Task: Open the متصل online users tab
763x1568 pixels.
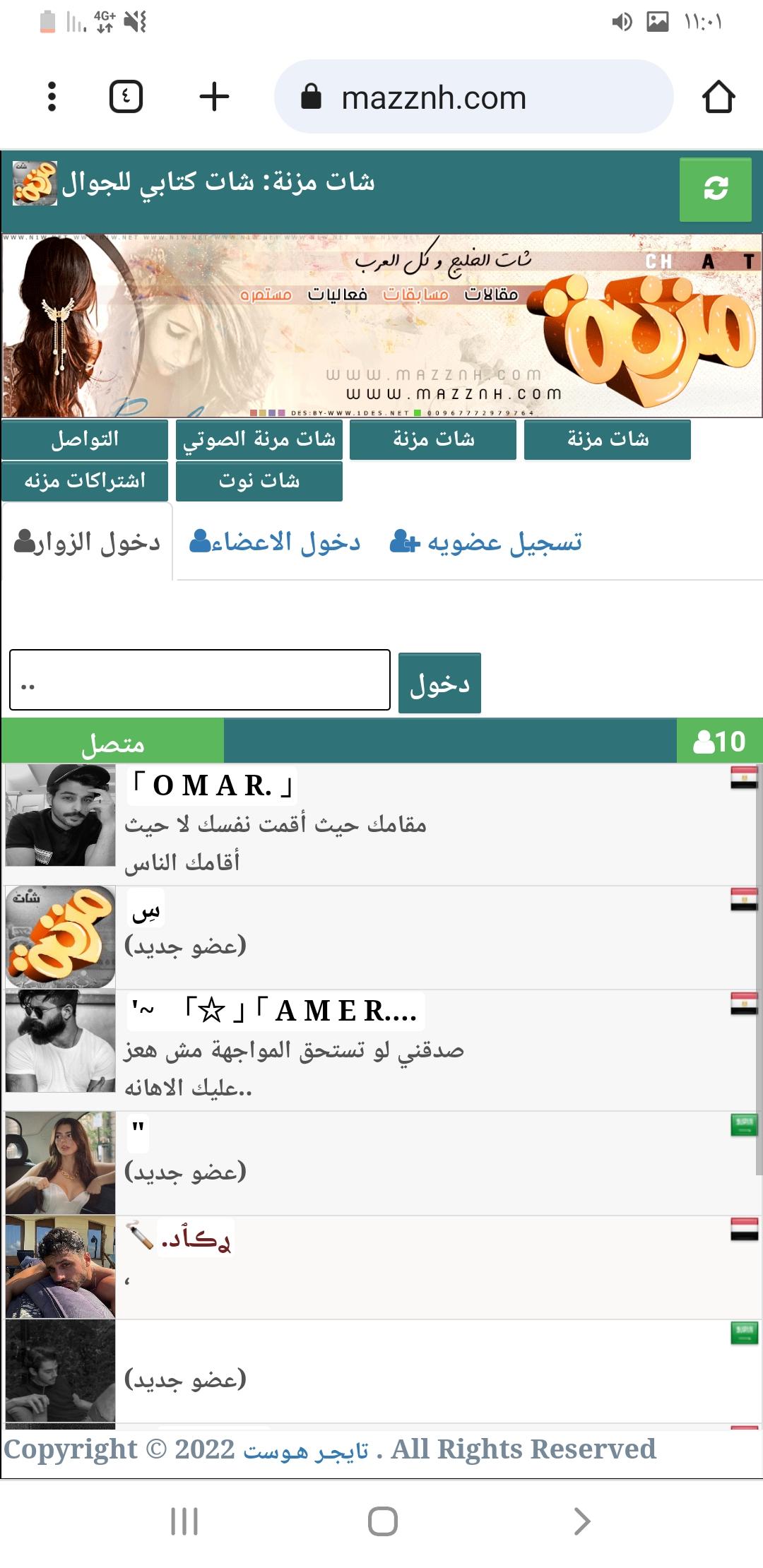Action: pos(113,742)
